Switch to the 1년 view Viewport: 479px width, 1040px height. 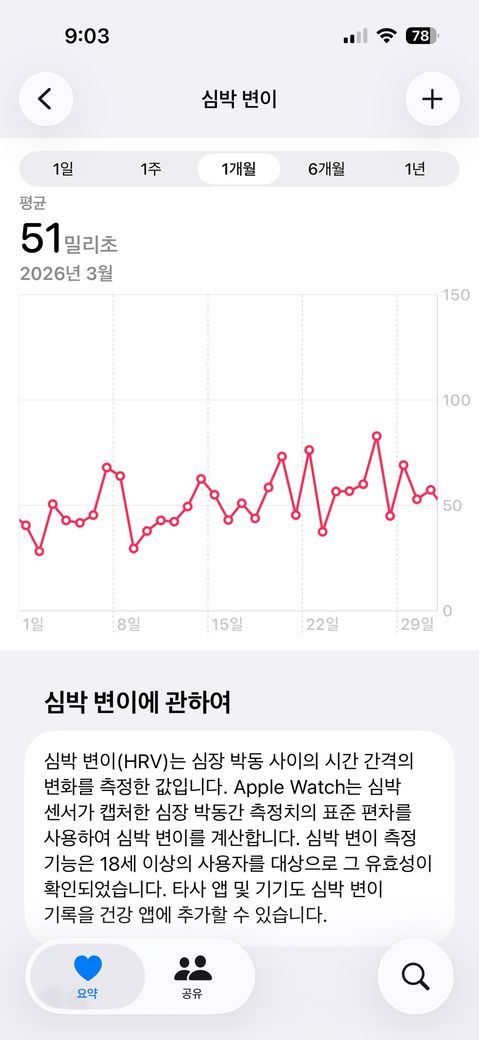tap(415, 169)
